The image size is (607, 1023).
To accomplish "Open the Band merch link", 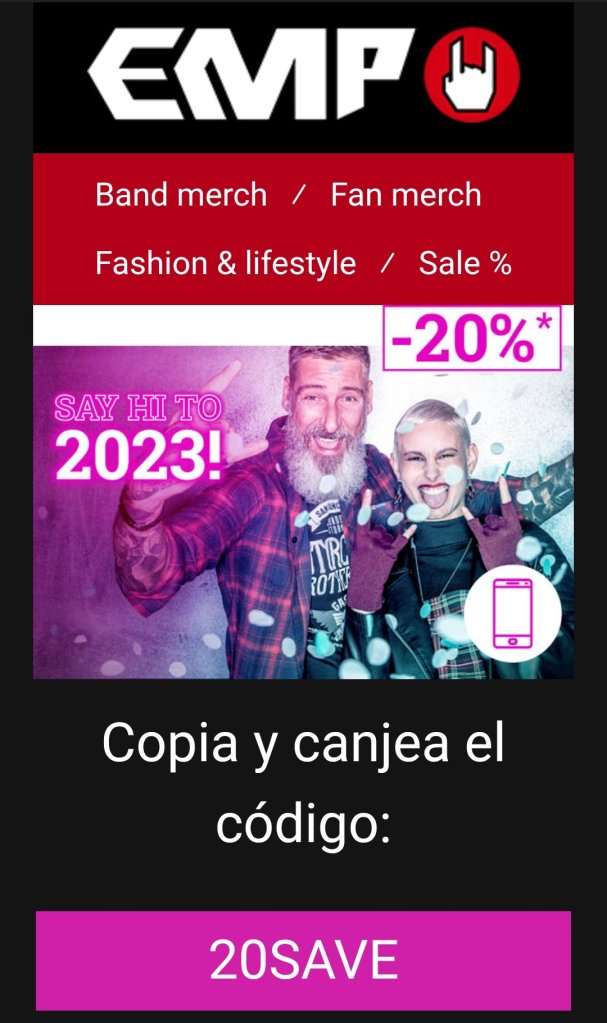I will (x=181, y=195).
